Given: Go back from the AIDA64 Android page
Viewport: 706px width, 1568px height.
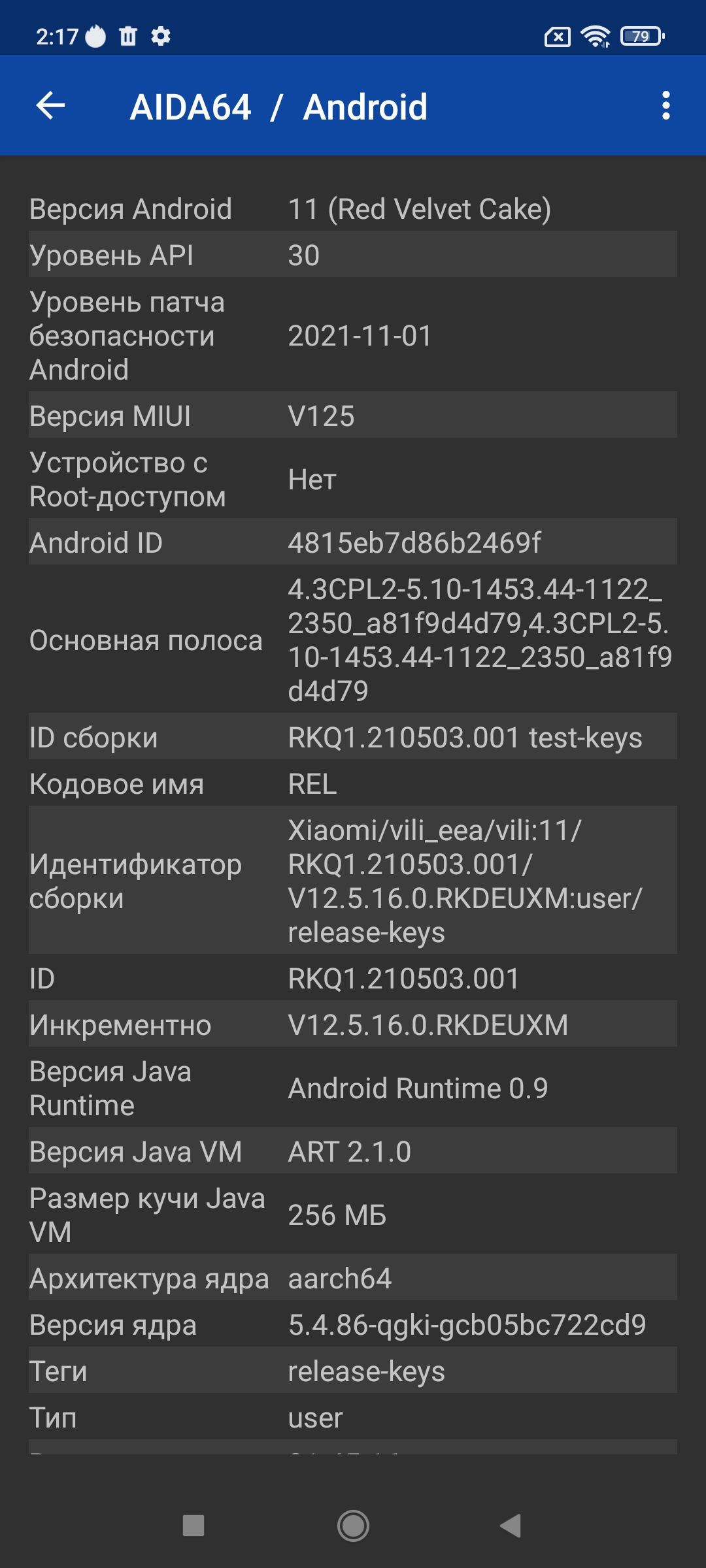Looking at the screenshot, I should [x=50, y=106].
